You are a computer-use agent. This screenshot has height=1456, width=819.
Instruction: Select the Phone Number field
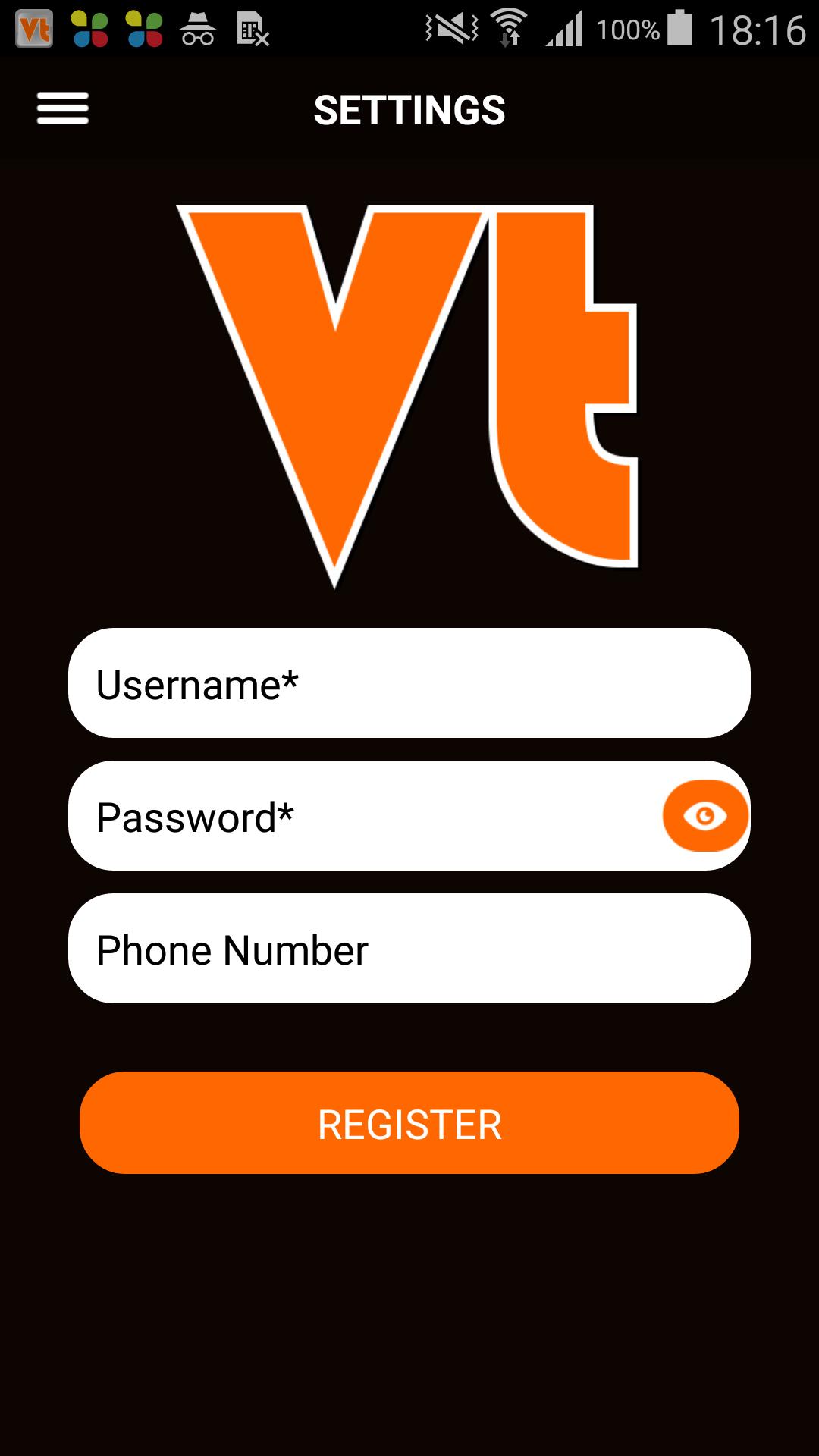pyautogui.click(x=409, y=949)
